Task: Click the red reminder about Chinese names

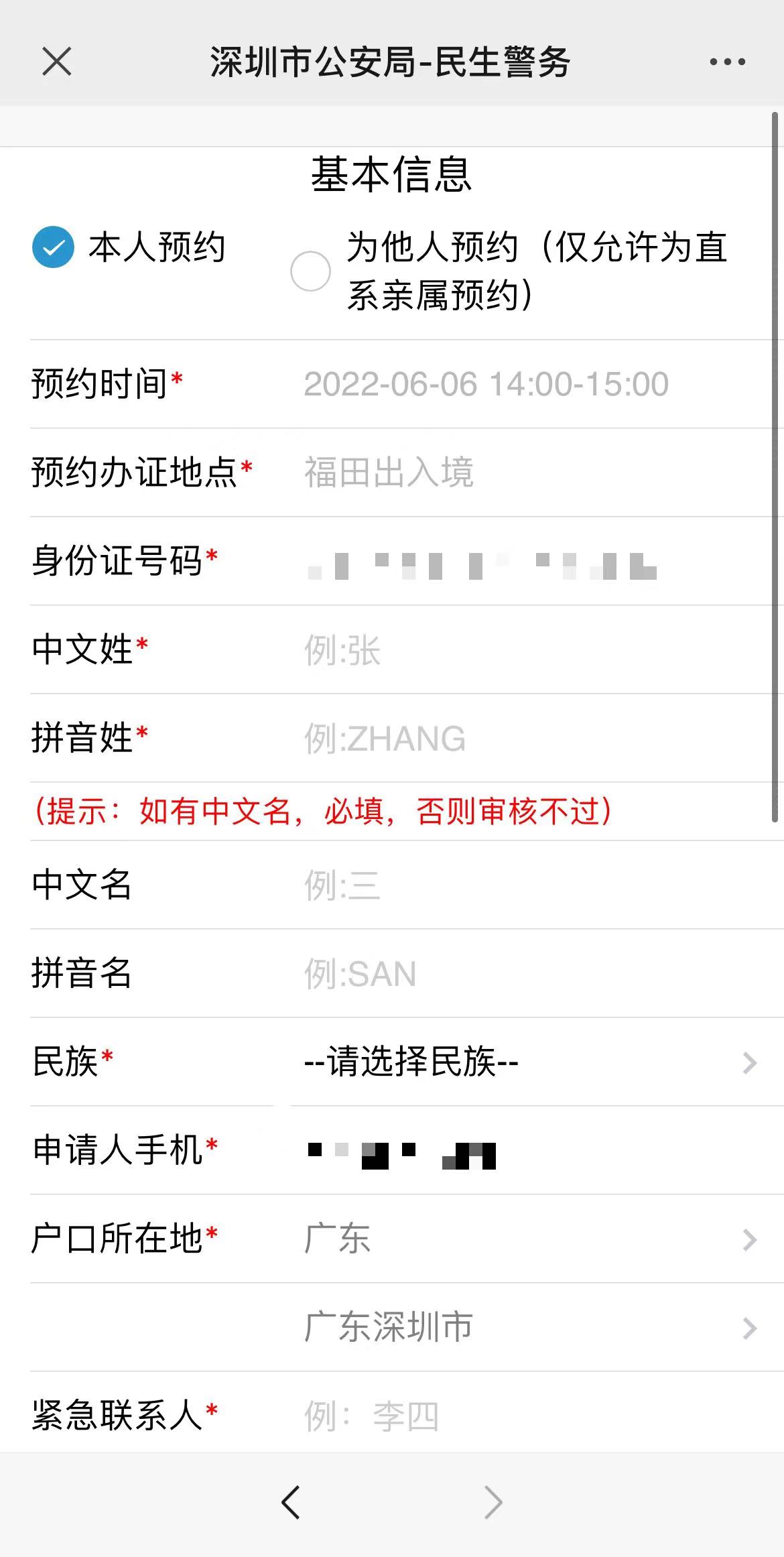Action: [x=325, y=812]
